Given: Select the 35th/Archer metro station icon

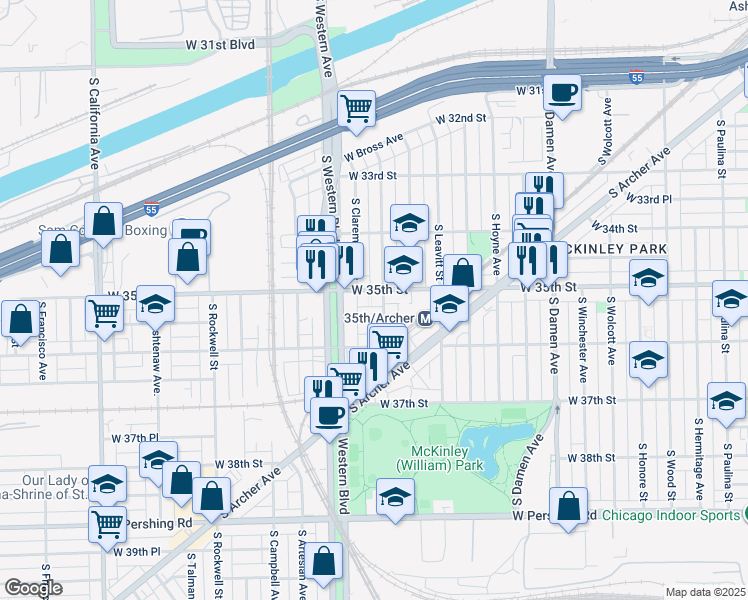Looking at the screenshot, I should [425, 319].
